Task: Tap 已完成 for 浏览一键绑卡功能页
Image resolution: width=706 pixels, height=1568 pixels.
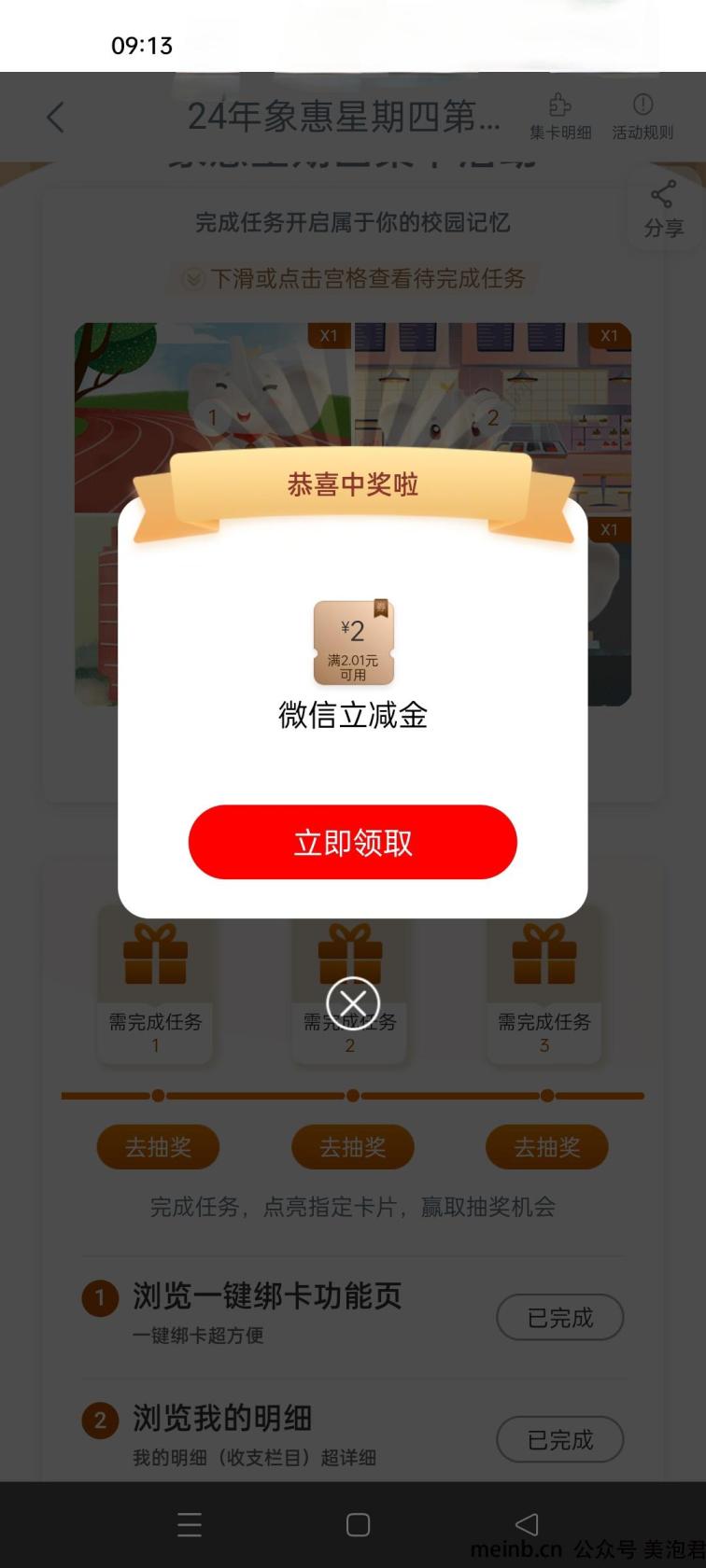Action: tap(559, 1317)
